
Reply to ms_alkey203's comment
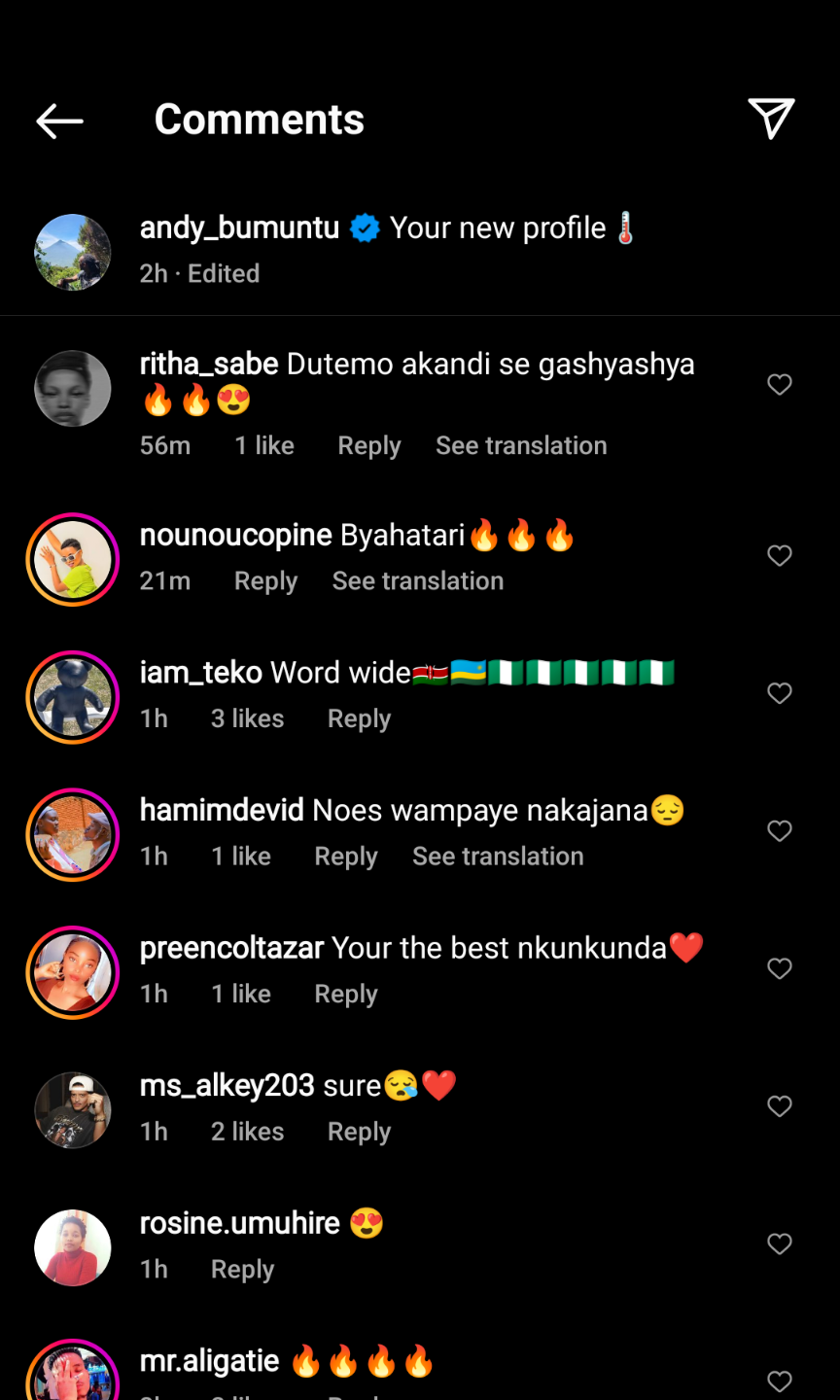pos(359,1133)
